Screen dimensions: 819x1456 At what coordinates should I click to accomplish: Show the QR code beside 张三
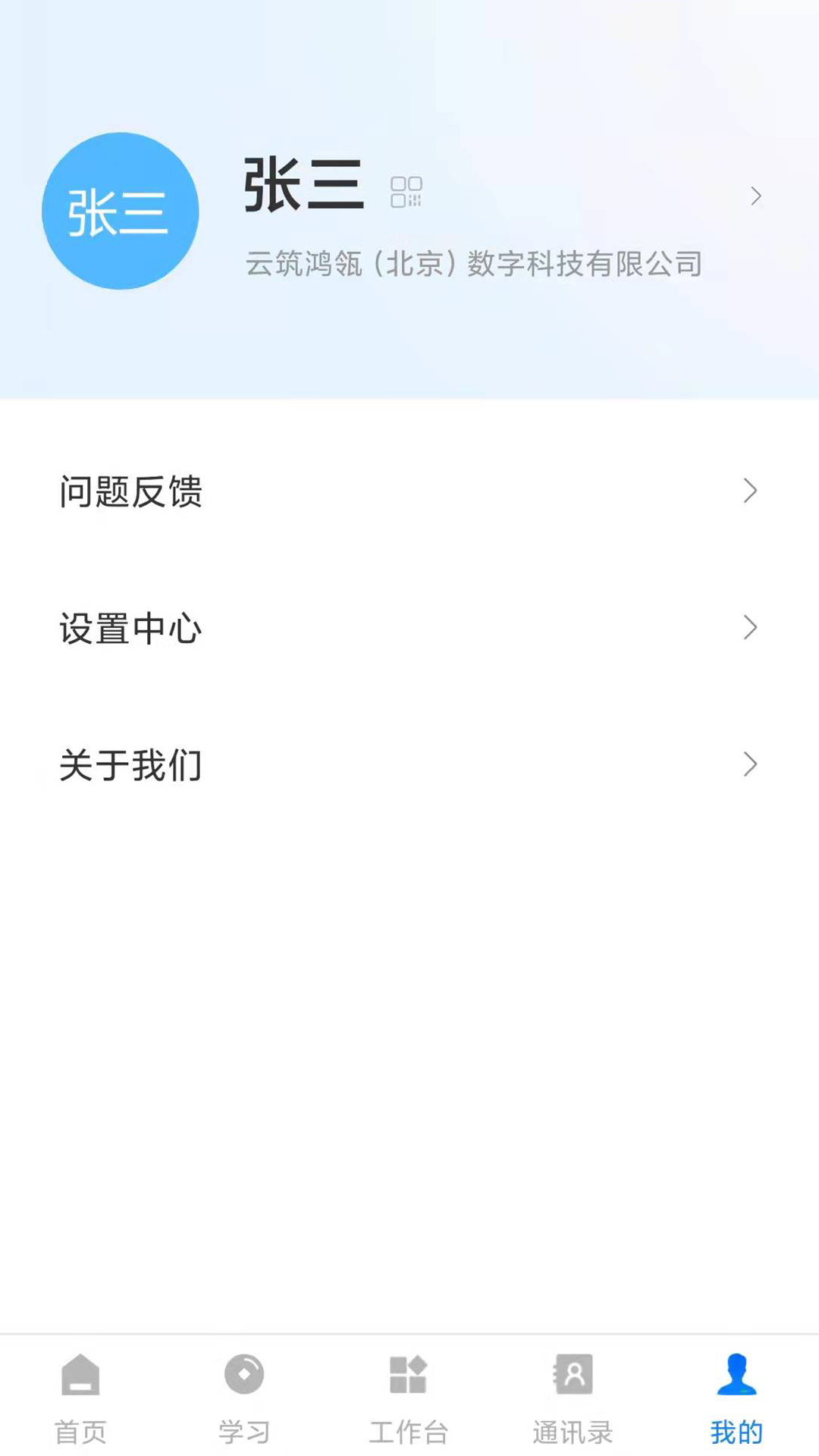tap(406, 192)
